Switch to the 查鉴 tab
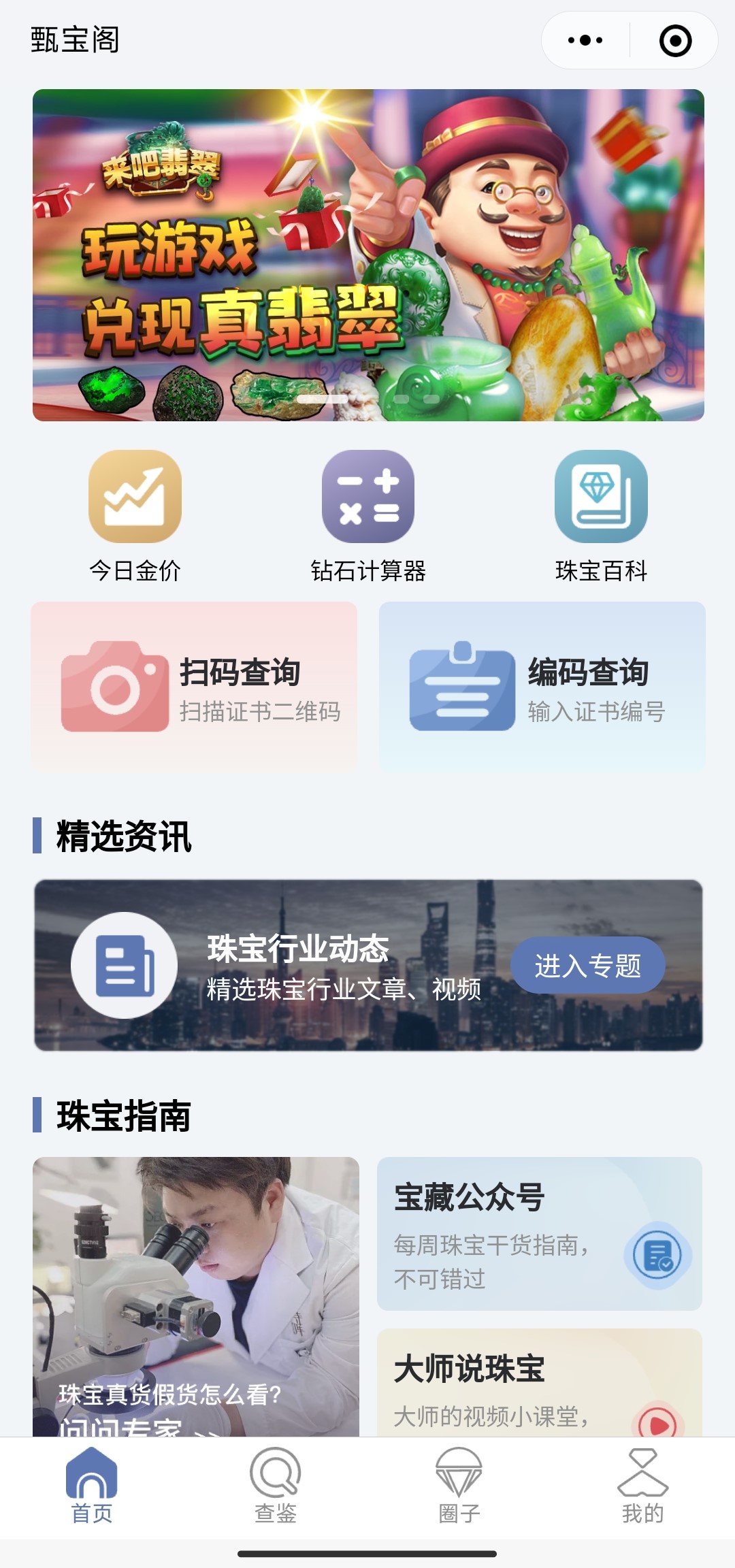The width and height of the screenshot is (735, 1568). pos(276,1487)
